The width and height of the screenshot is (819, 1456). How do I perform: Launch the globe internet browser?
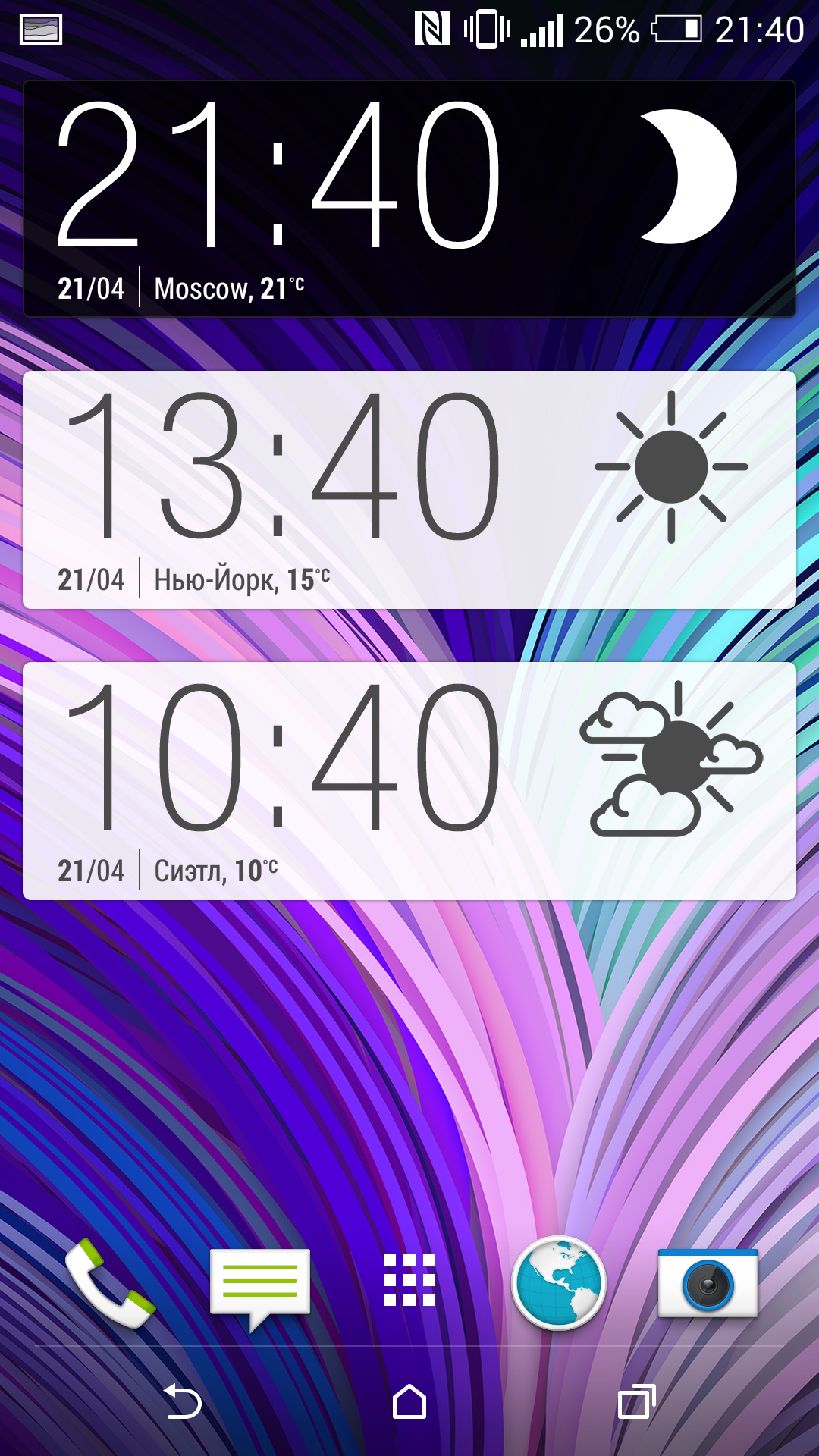[559, 1283]
